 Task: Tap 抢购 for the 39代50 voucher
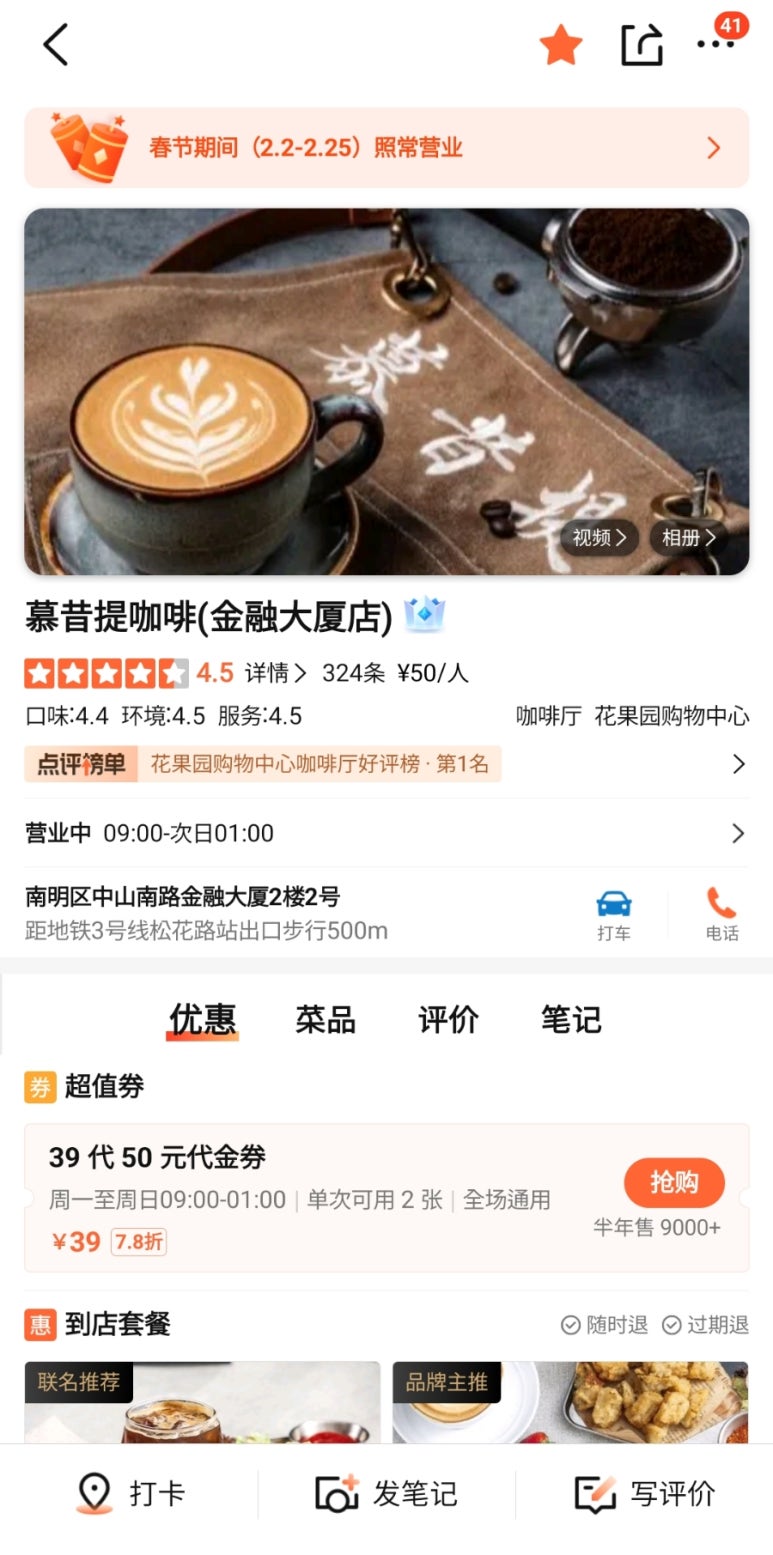pyautogui.click(x=673, y=1182)
